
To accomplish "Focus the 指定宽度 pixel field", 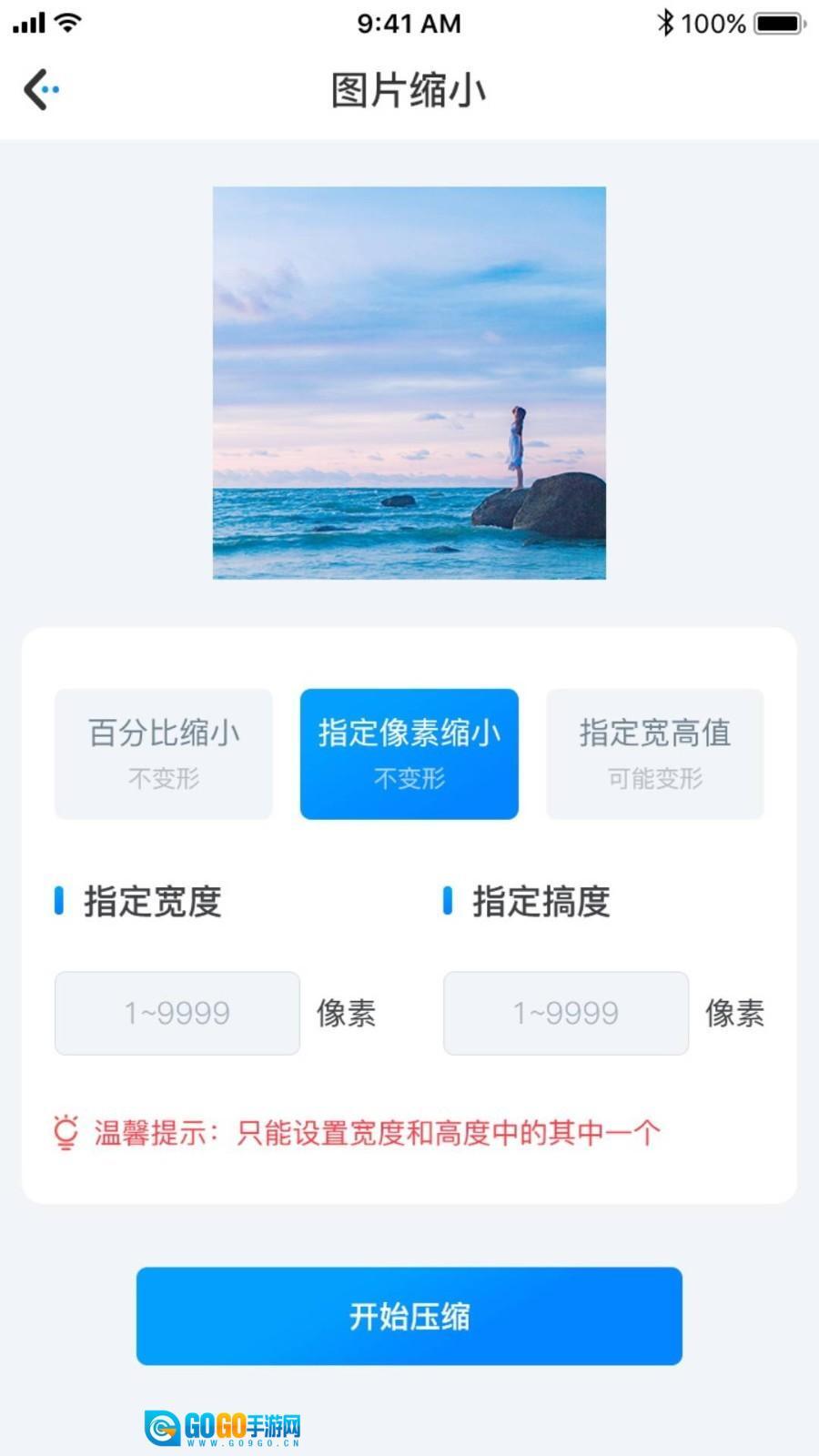I will pos(177,1013).
